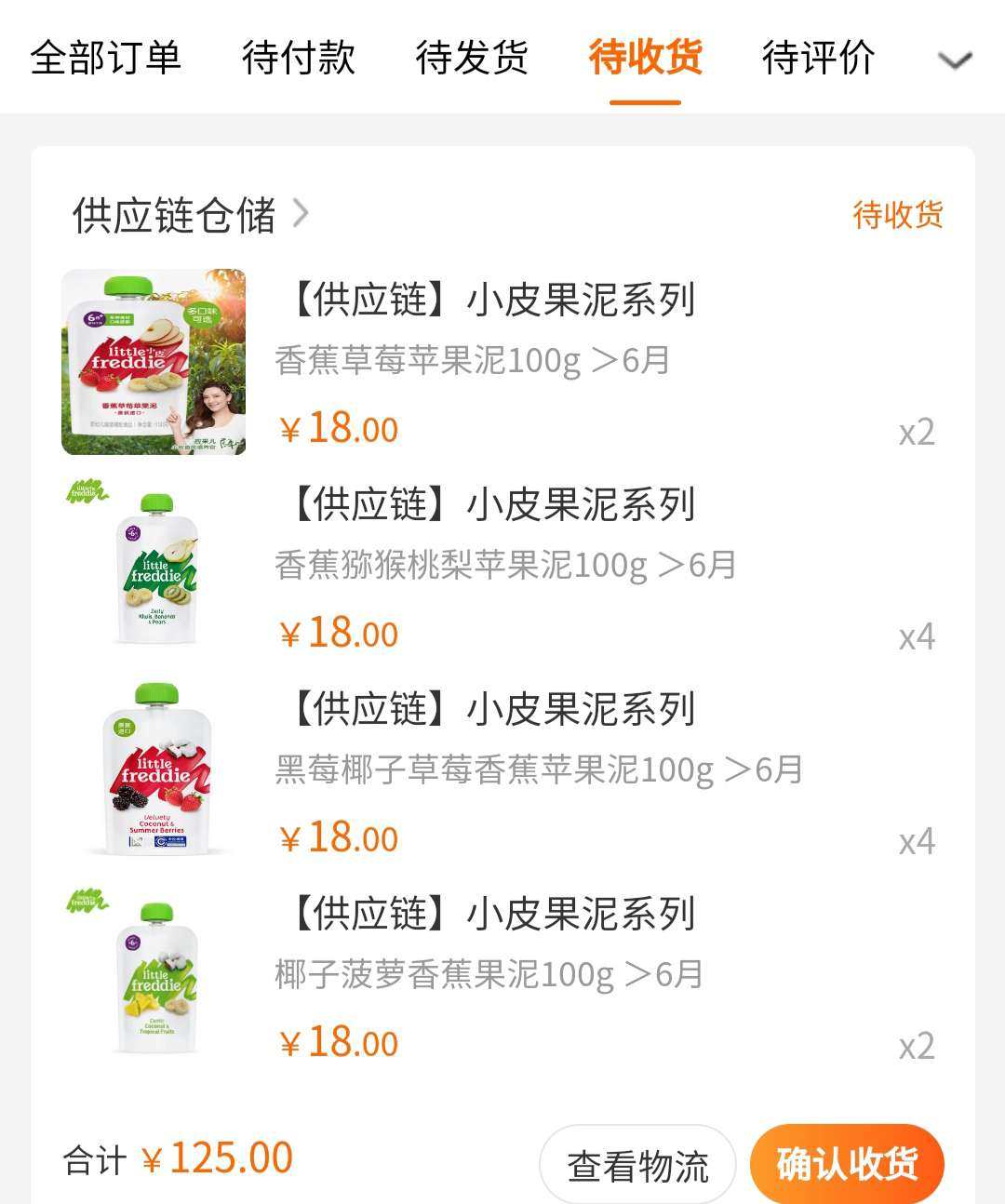Open the 待付款 orders tab
The height and width of the screenshot is (1204, 1005).
pos(298,58)
